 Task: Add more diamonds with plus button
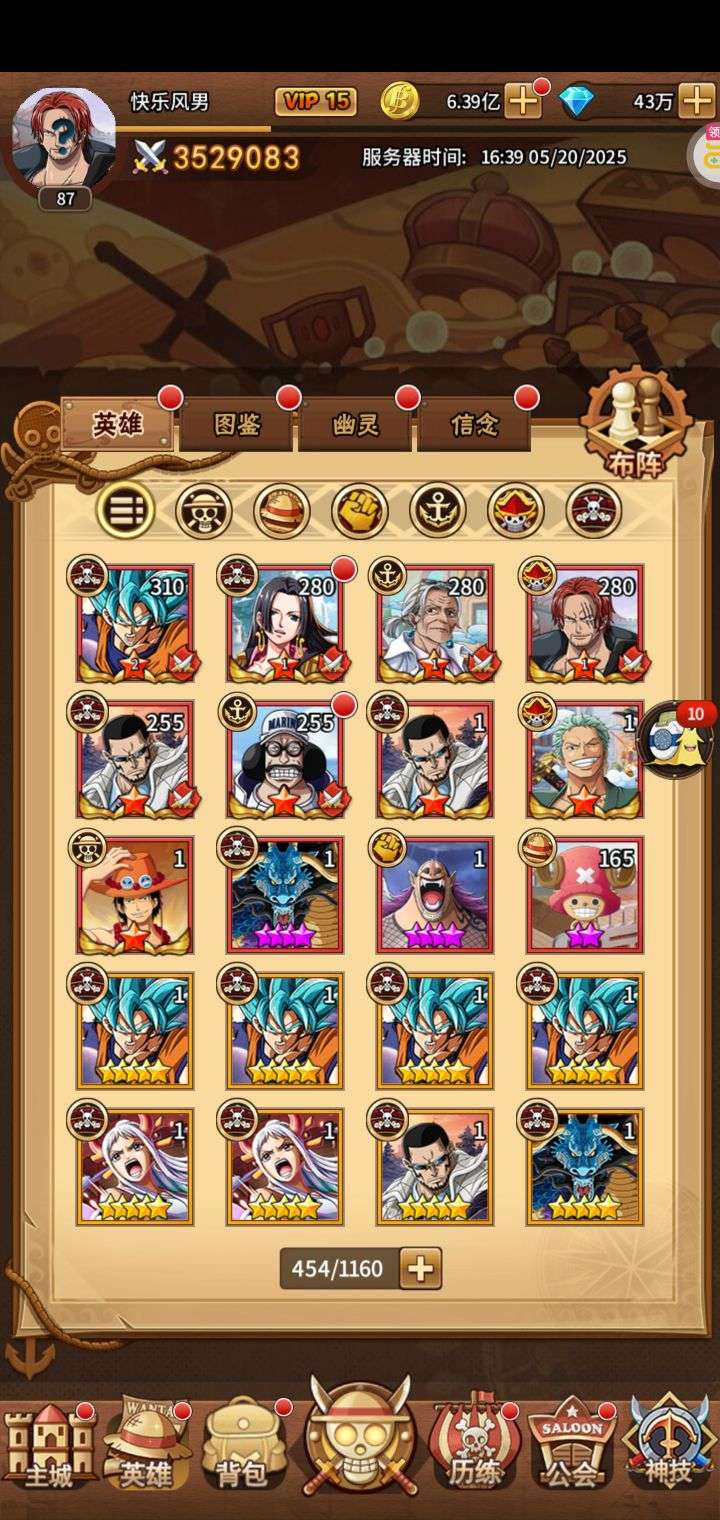point(696,100)
